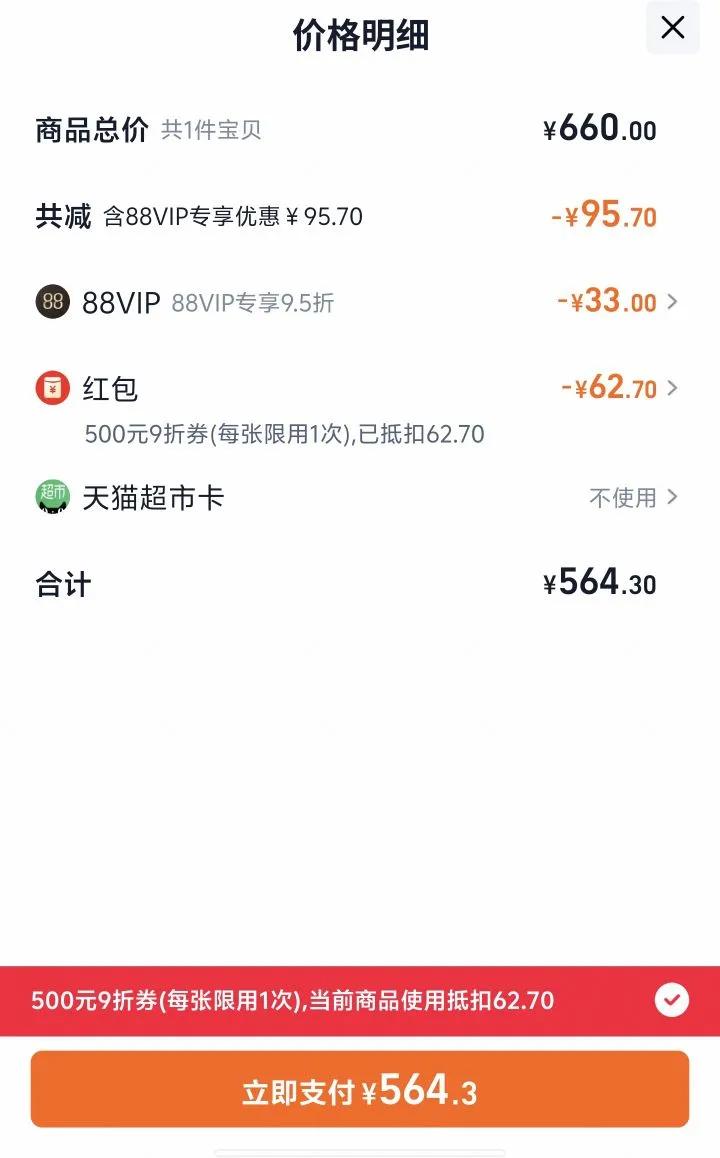This screenshot has height=1158, width=720.
Task: Tap 立即支付 to pay ¥564.3
Action: pyautogui.click(x=360, y=1089)
